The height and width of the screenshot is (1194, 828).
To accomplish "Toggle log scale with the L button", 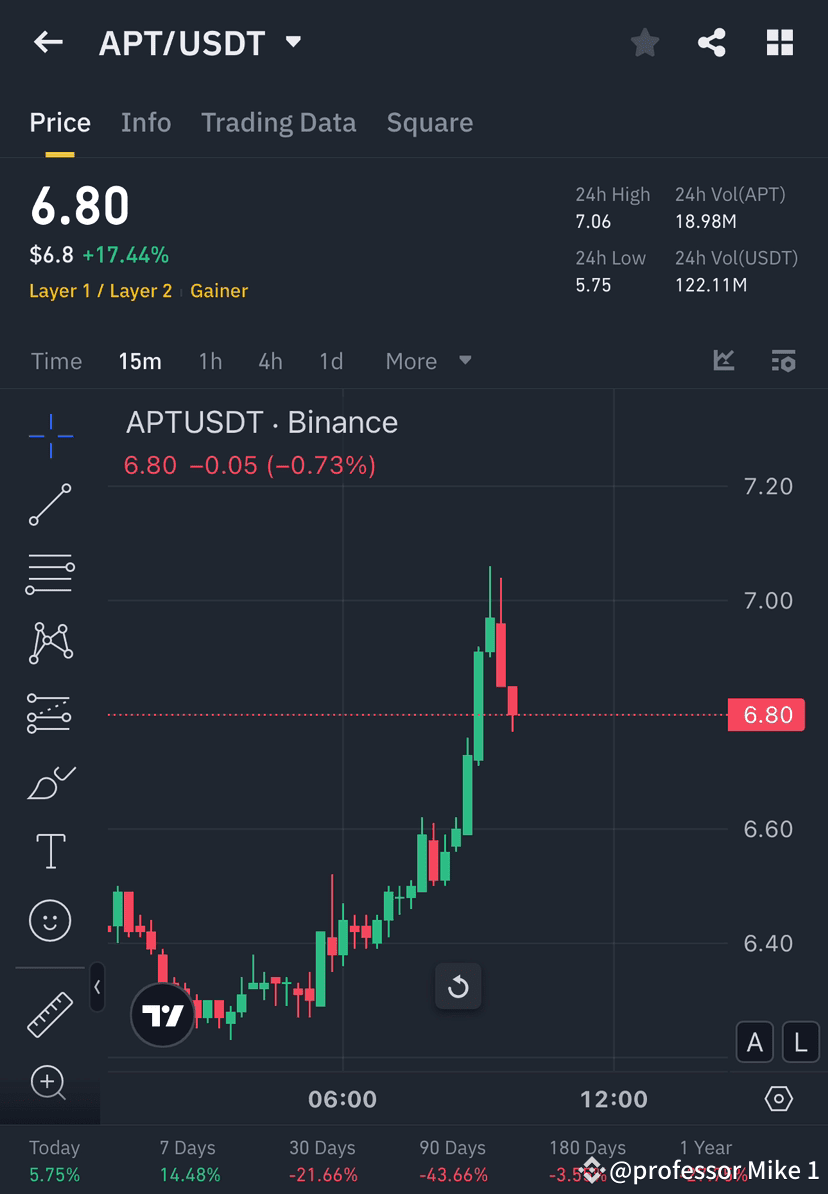I will pos(800,1042).
